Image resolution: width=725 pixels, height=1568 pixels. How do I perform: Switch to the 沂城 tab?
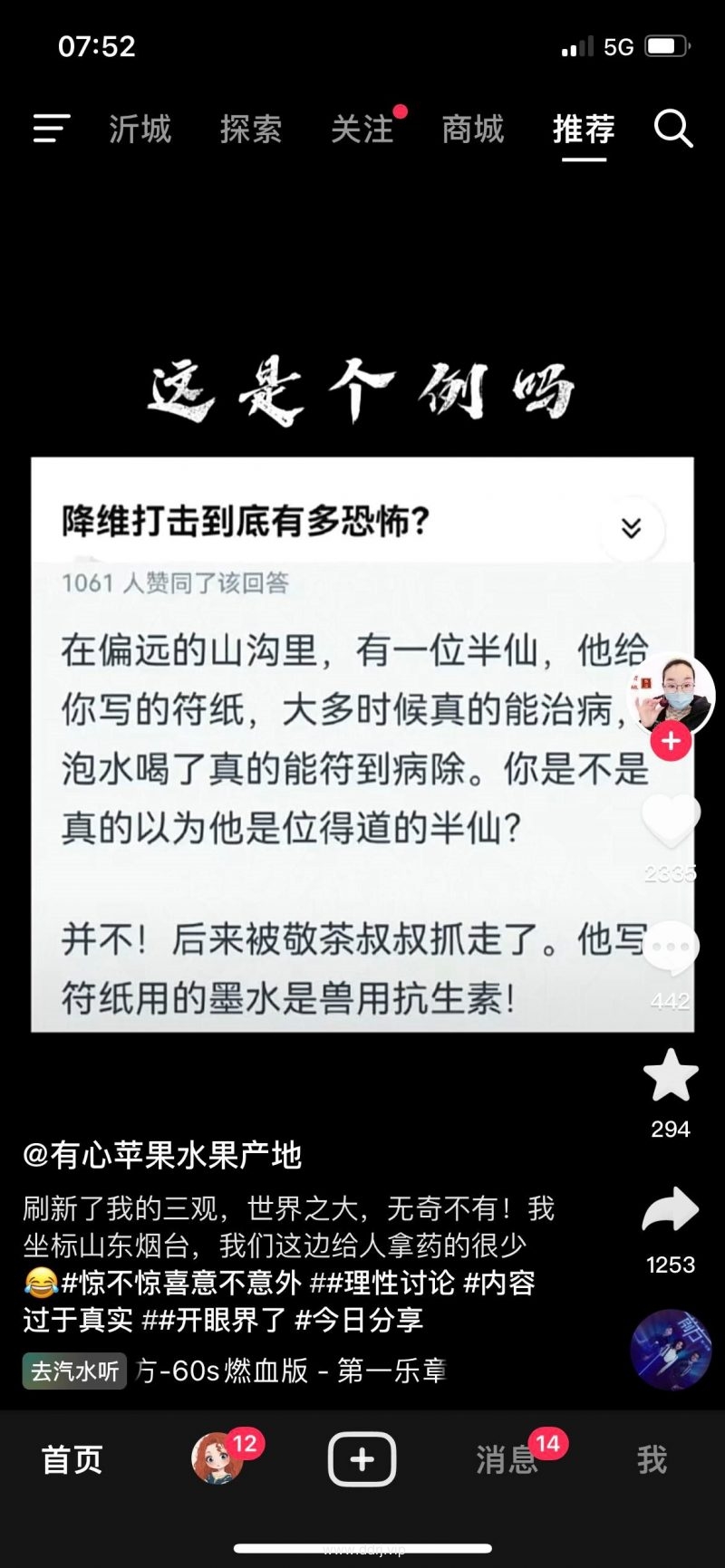tap(140, 130)
